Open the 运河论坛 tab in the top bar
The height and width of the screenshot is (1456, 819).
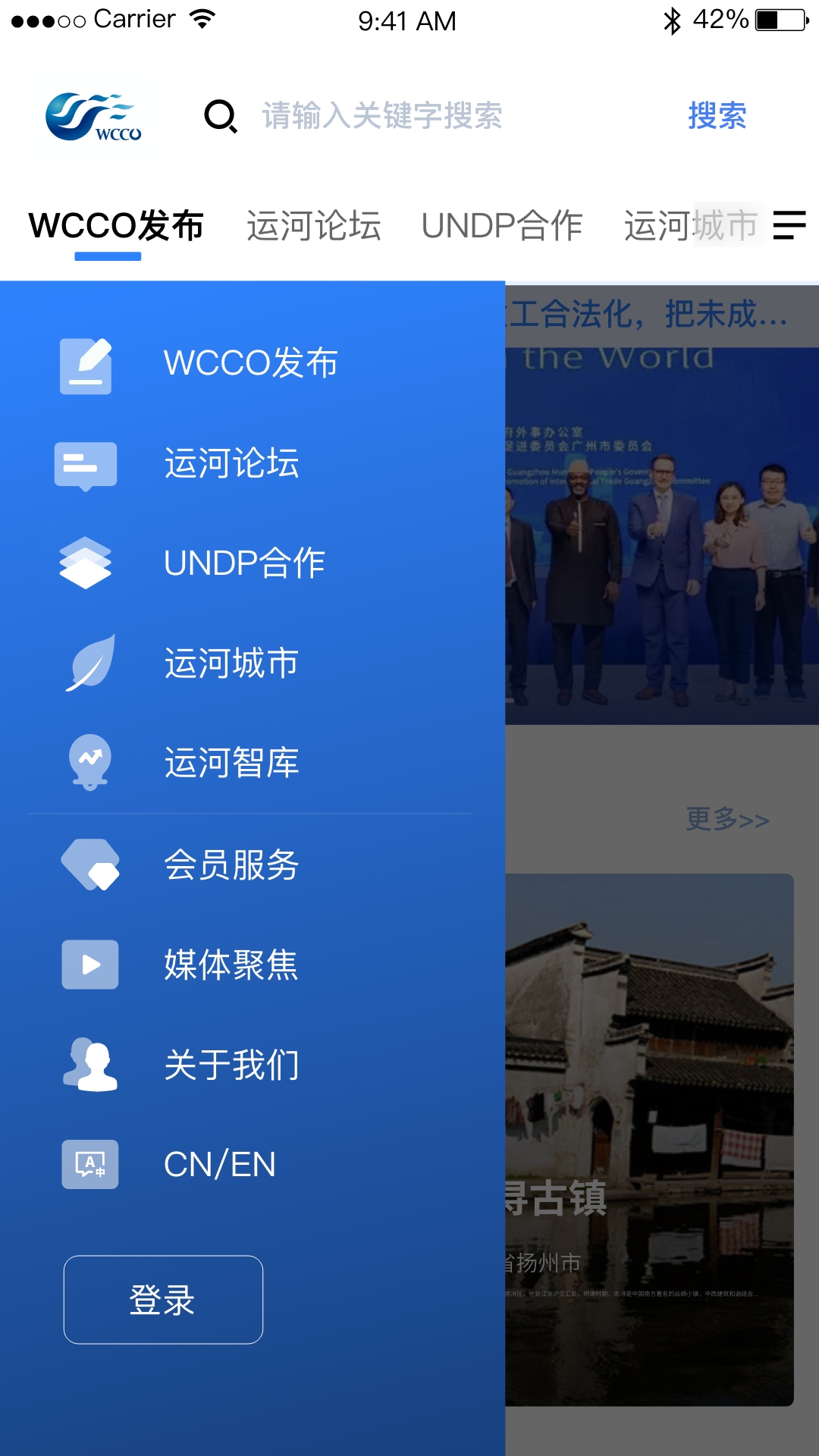pyautogui.click(x=314, y=225)
